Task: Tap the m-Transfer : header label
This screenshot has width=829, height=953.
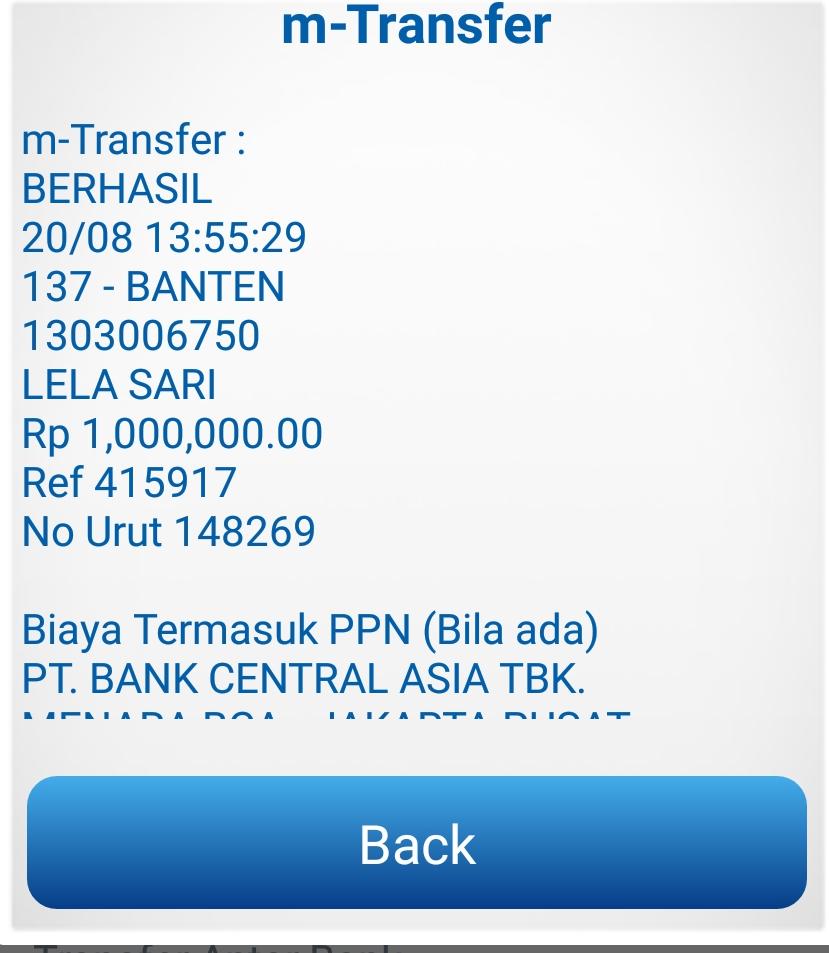Action: point(134,140)
